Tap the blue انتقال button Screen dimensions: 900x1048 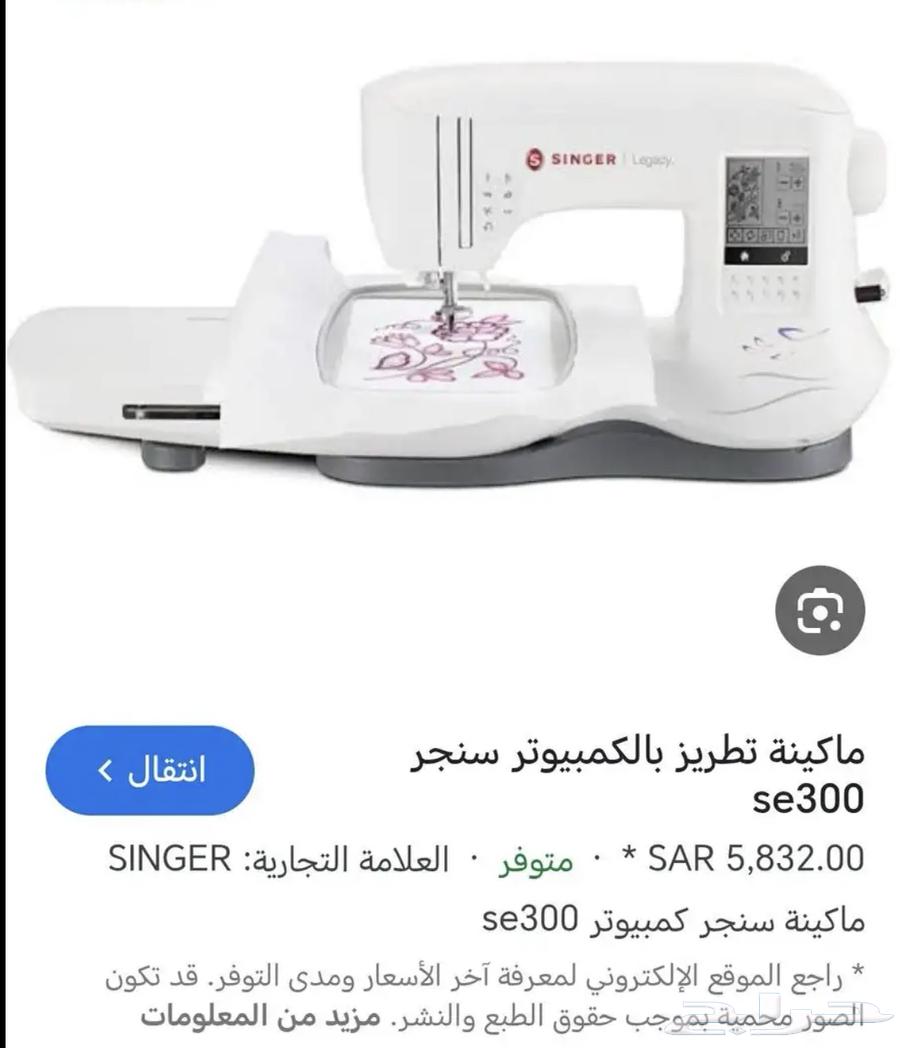(148, 771)
